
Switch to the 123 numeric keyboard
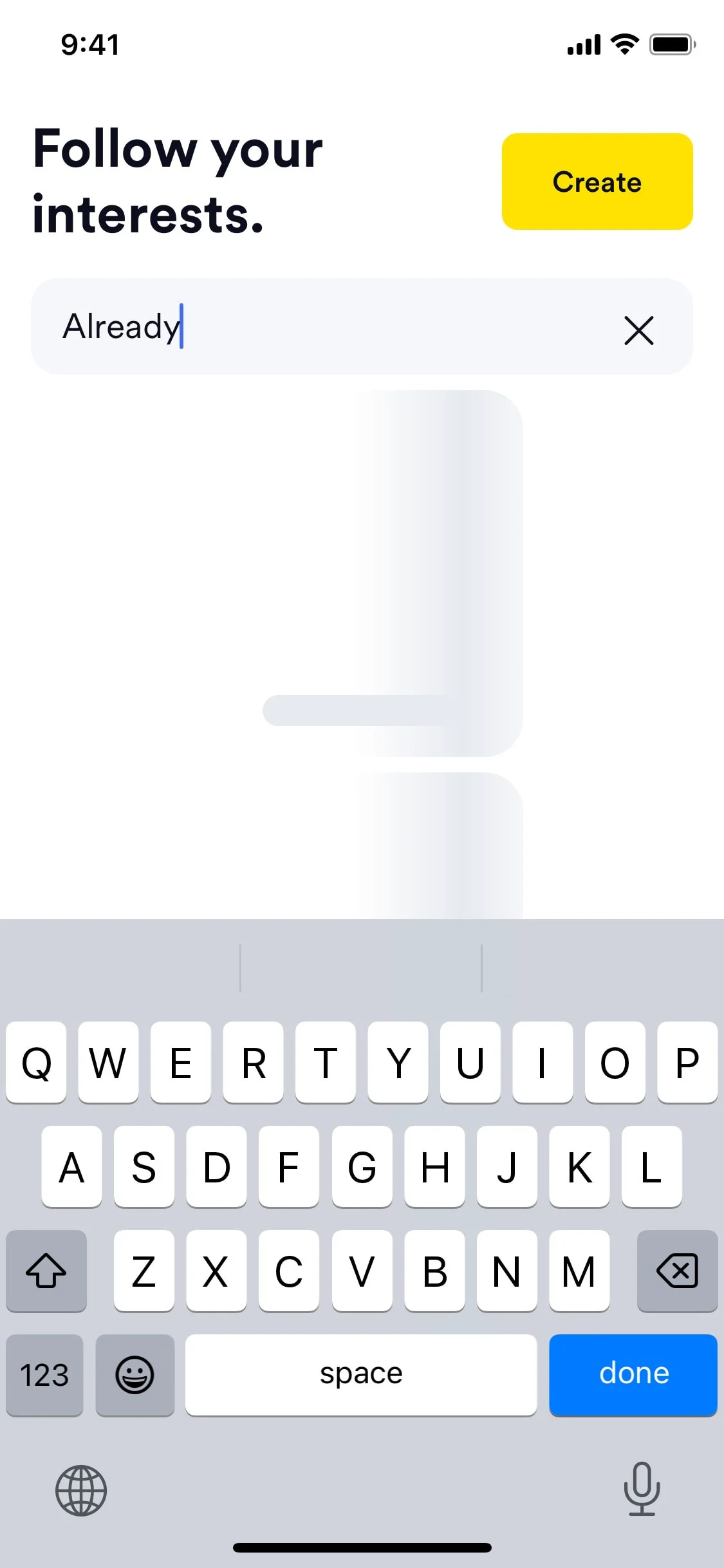tap(44, 1374)
